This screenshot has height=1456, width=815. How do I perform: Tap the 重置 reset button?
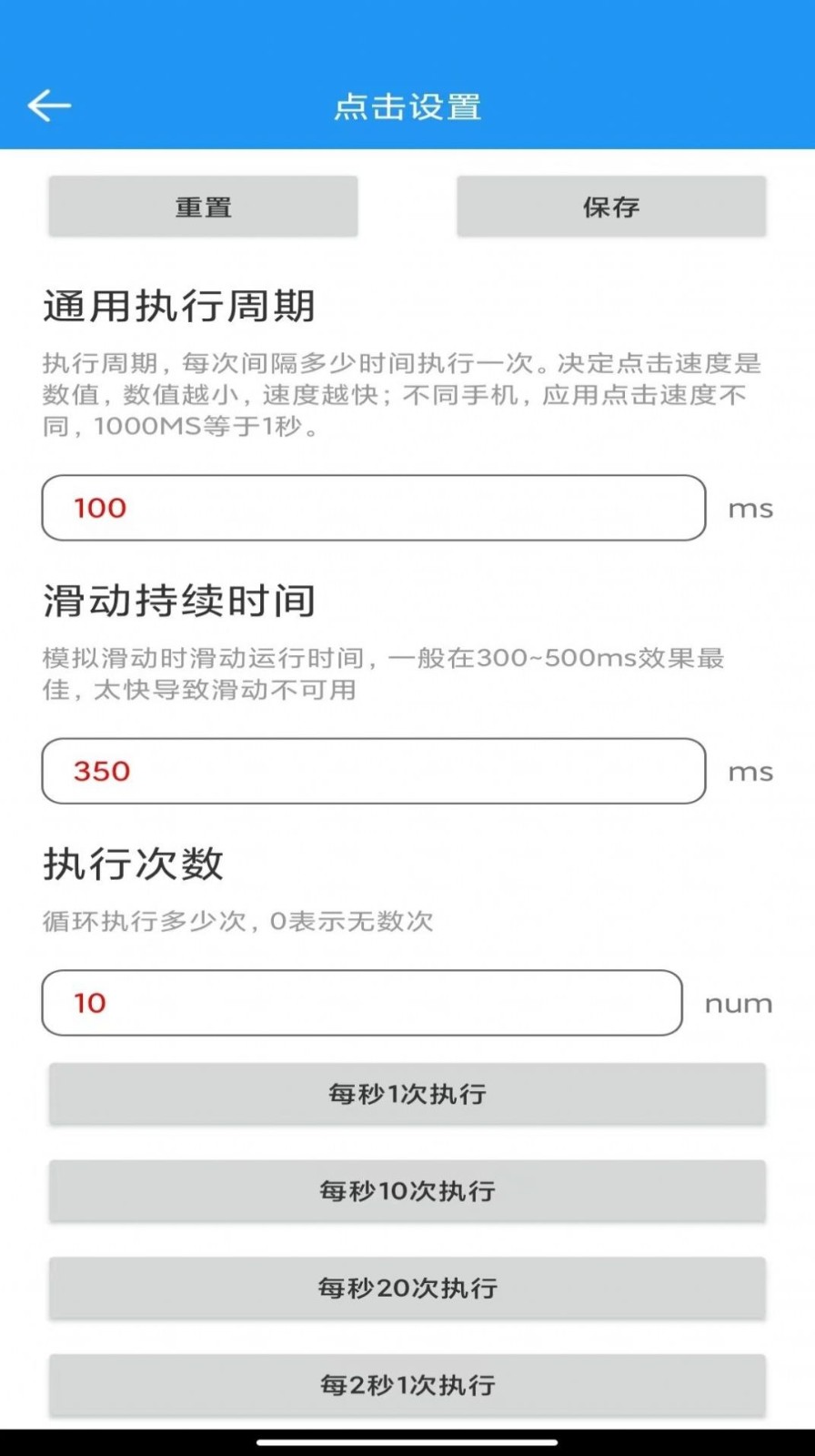(203, 207)
